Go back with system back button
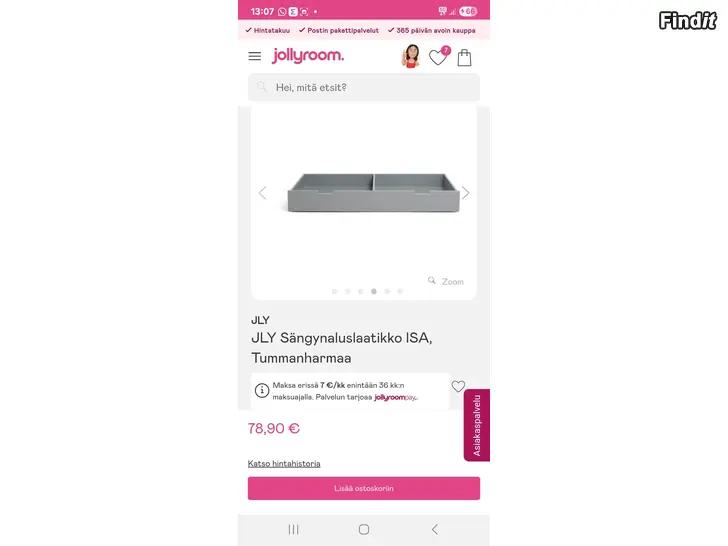Screen dimensions: 728x546 point(434,529)
